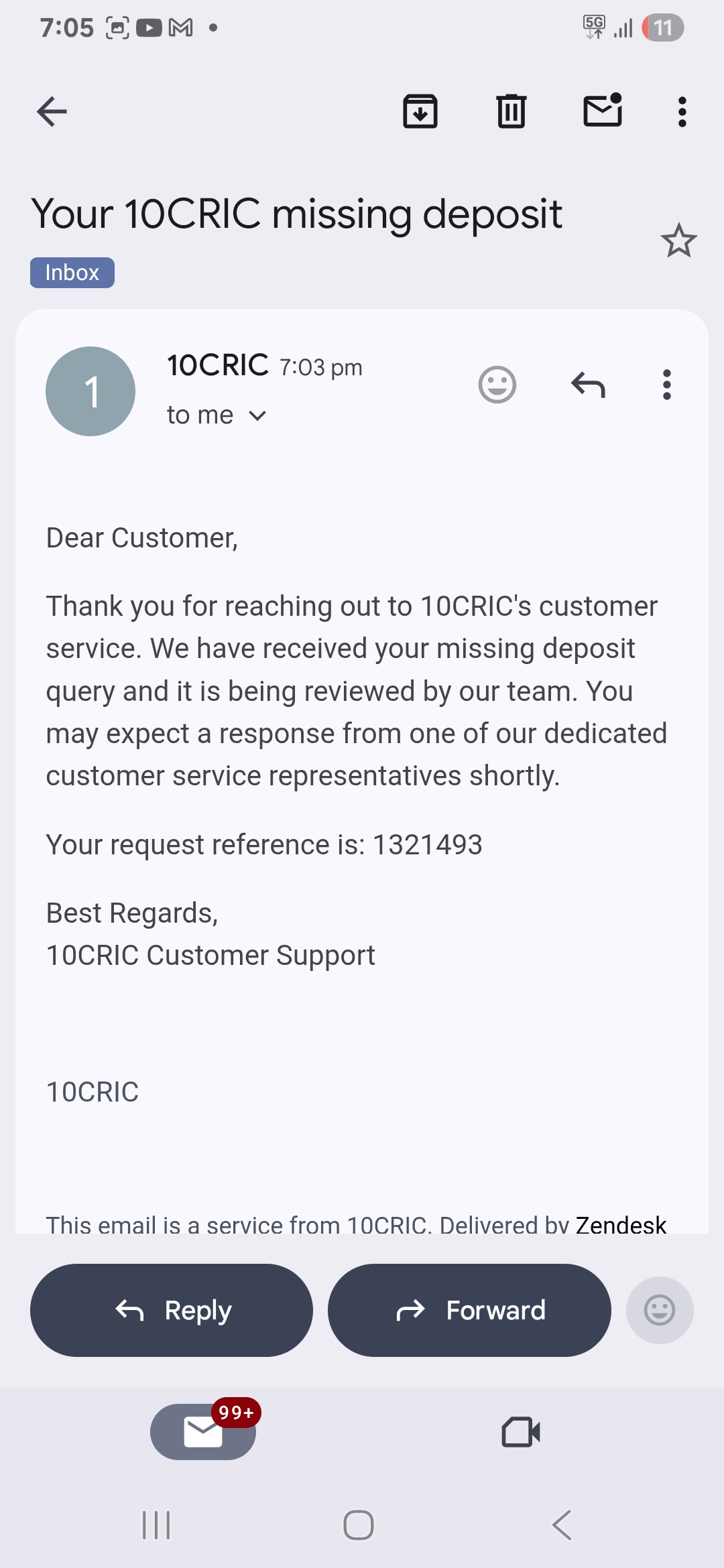Archive this 10CRIC email
724x1568 pixels.
420,111
